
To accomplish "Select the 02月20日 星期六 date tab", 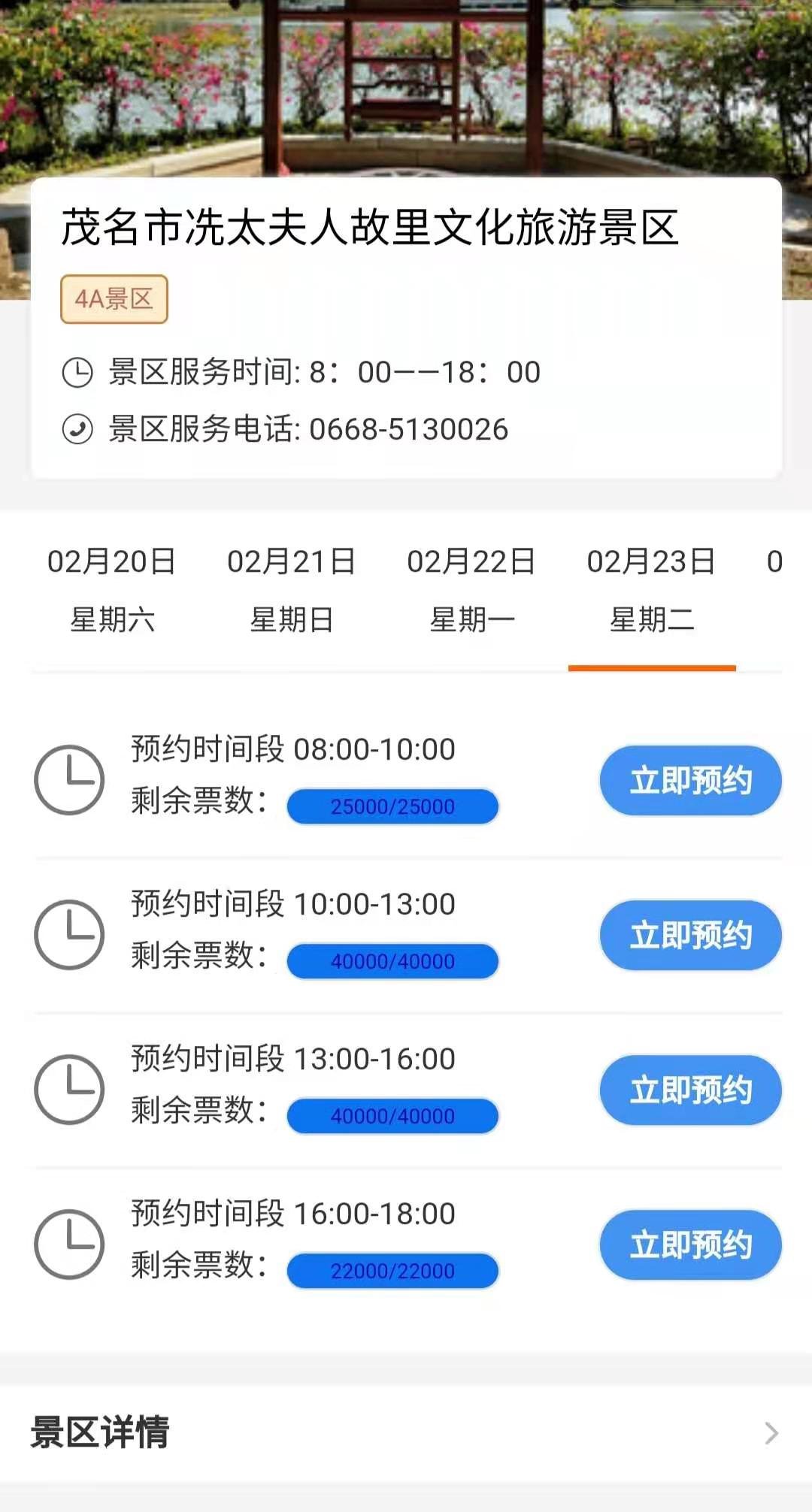I will [111, 590].
